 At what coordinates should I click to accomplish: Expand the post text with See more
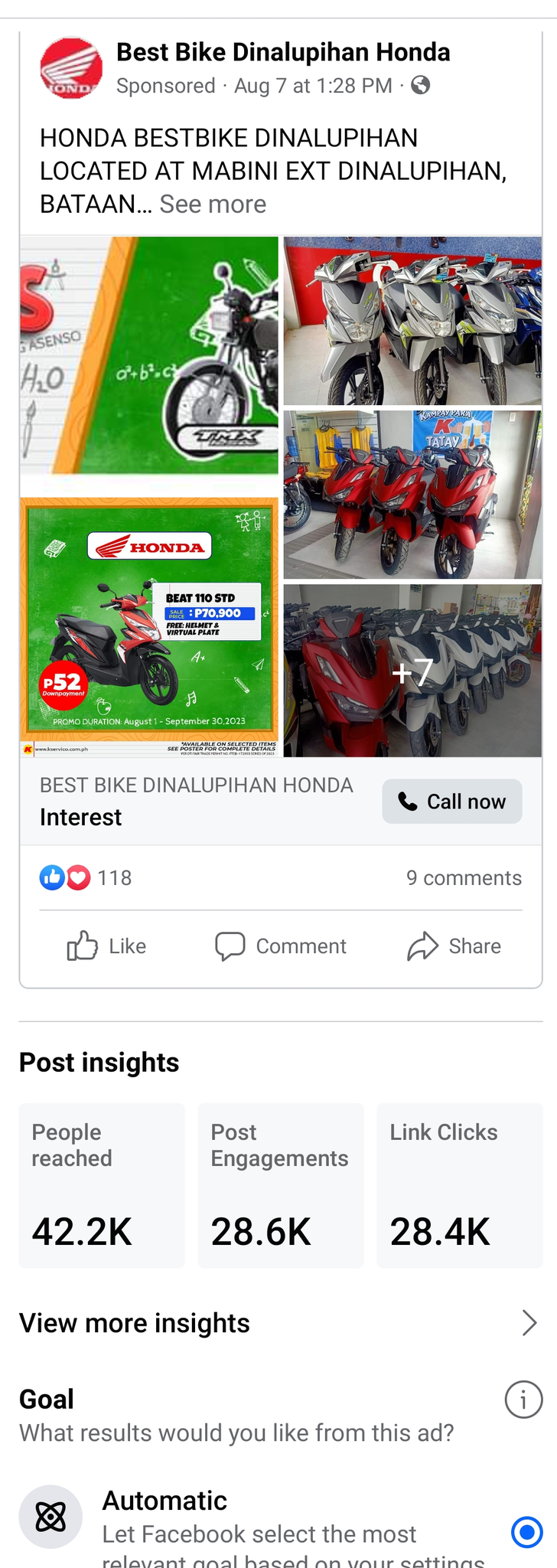coord(213,204)
